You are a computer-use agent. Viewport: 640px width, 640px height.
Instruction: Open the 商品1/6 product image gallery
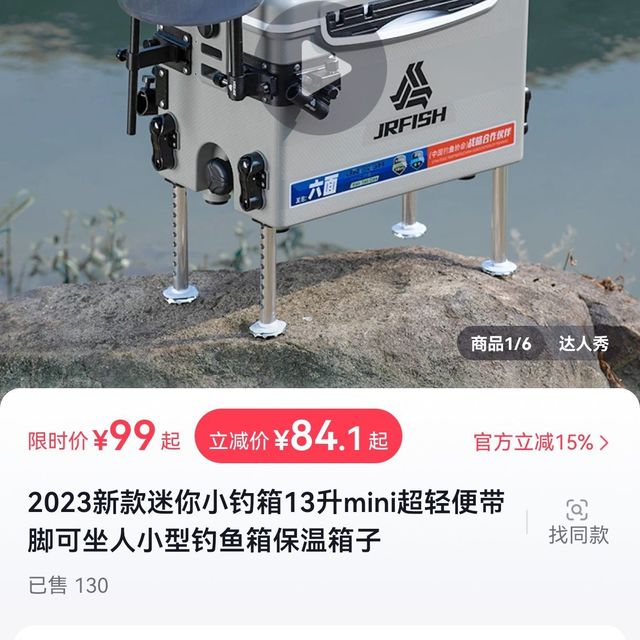[x=501, y=344]
